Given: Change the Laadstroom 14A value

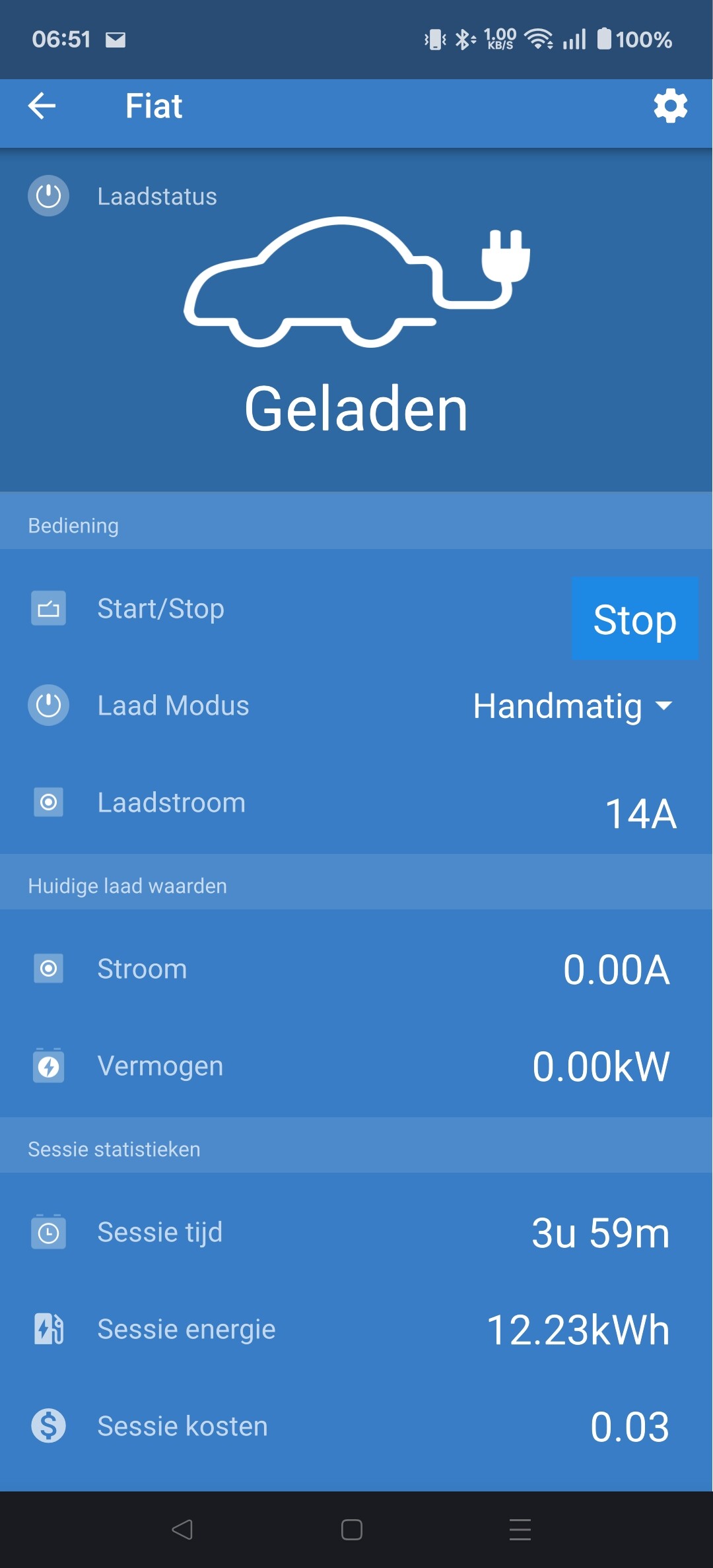Looking at the screenshot, I should (640, 813).
